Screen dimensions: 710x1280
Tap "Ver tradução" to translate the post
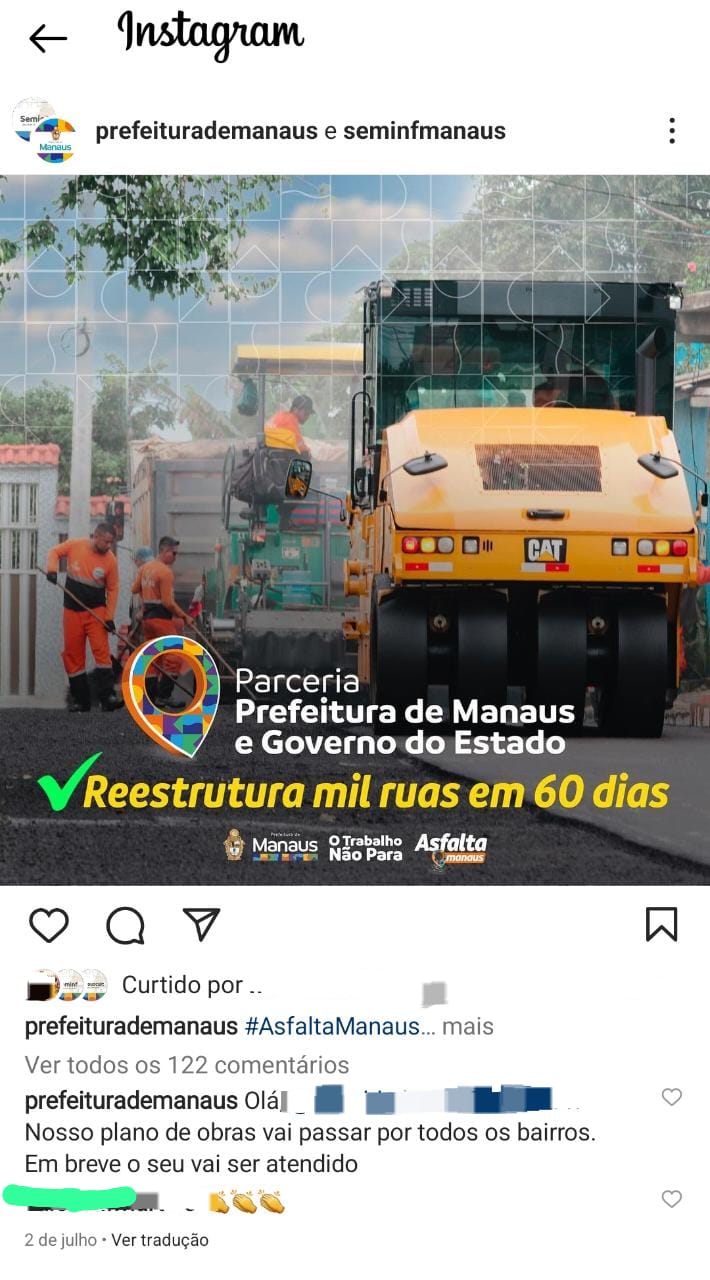click(160, 1240)
